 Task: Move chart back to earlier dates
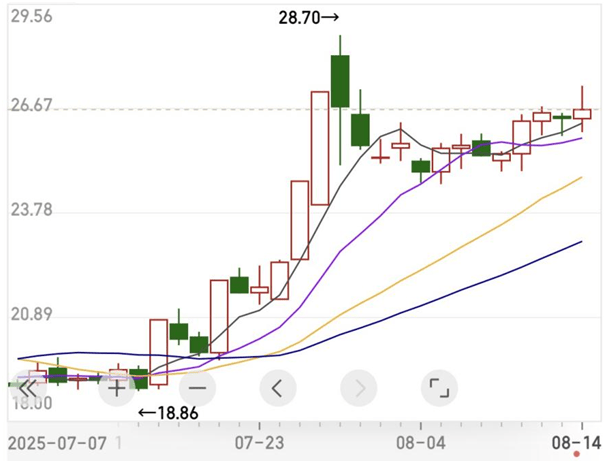pyautogui.click(x=277, y=388)
